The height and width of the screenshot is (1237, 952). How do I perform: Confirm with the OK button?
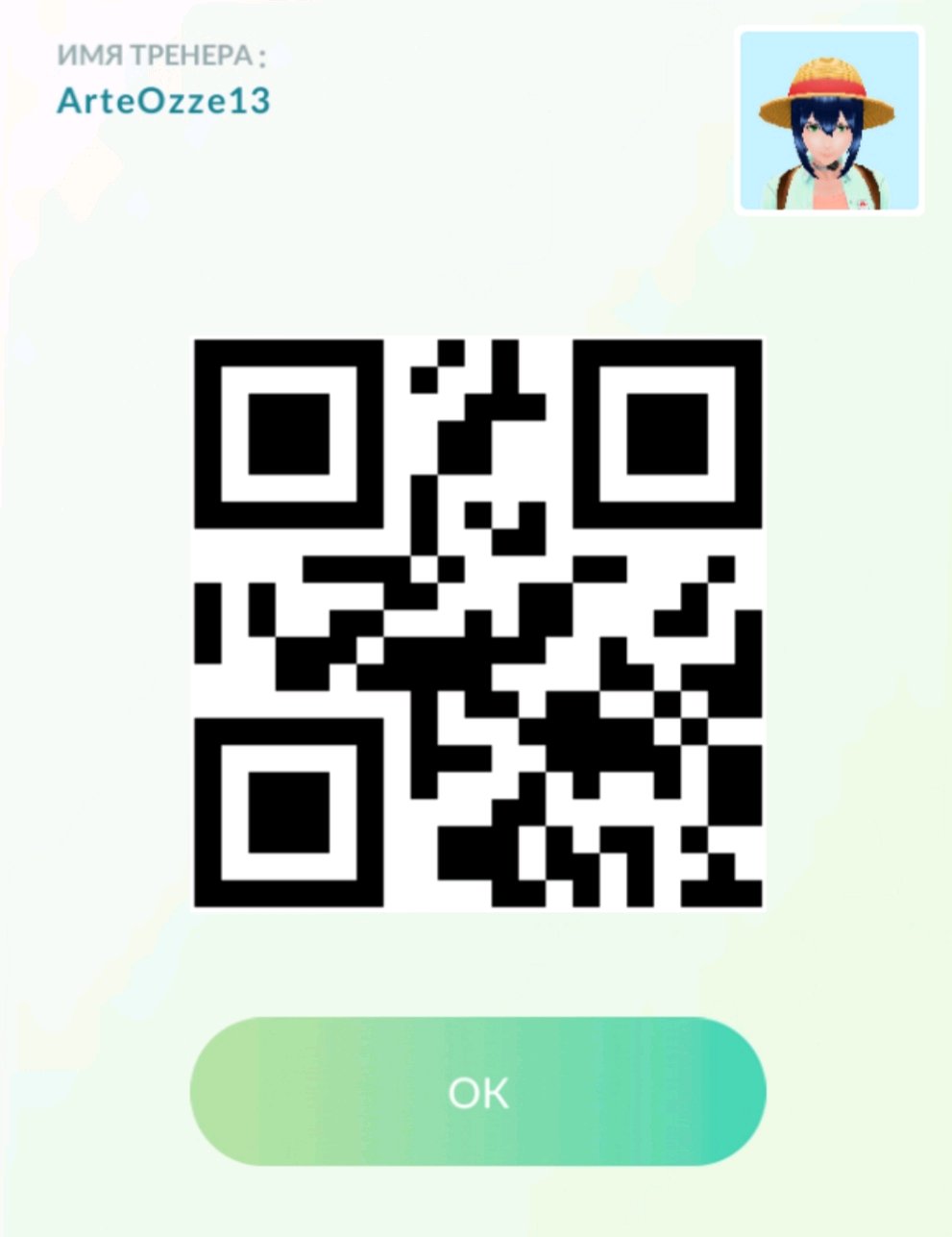[477, 1092]
